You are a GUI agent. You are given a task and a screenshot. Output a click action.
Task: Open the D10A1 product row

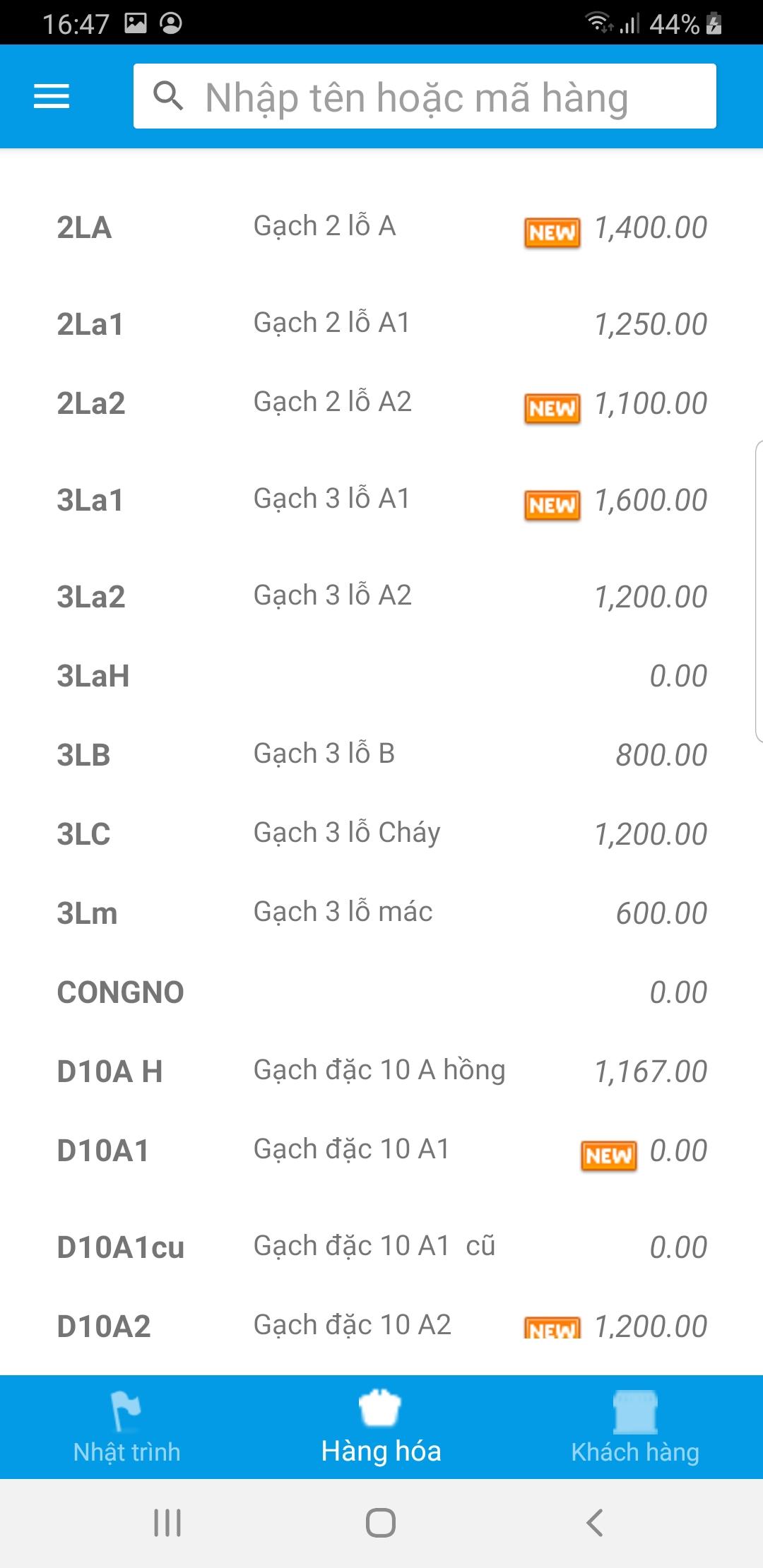381,1151
